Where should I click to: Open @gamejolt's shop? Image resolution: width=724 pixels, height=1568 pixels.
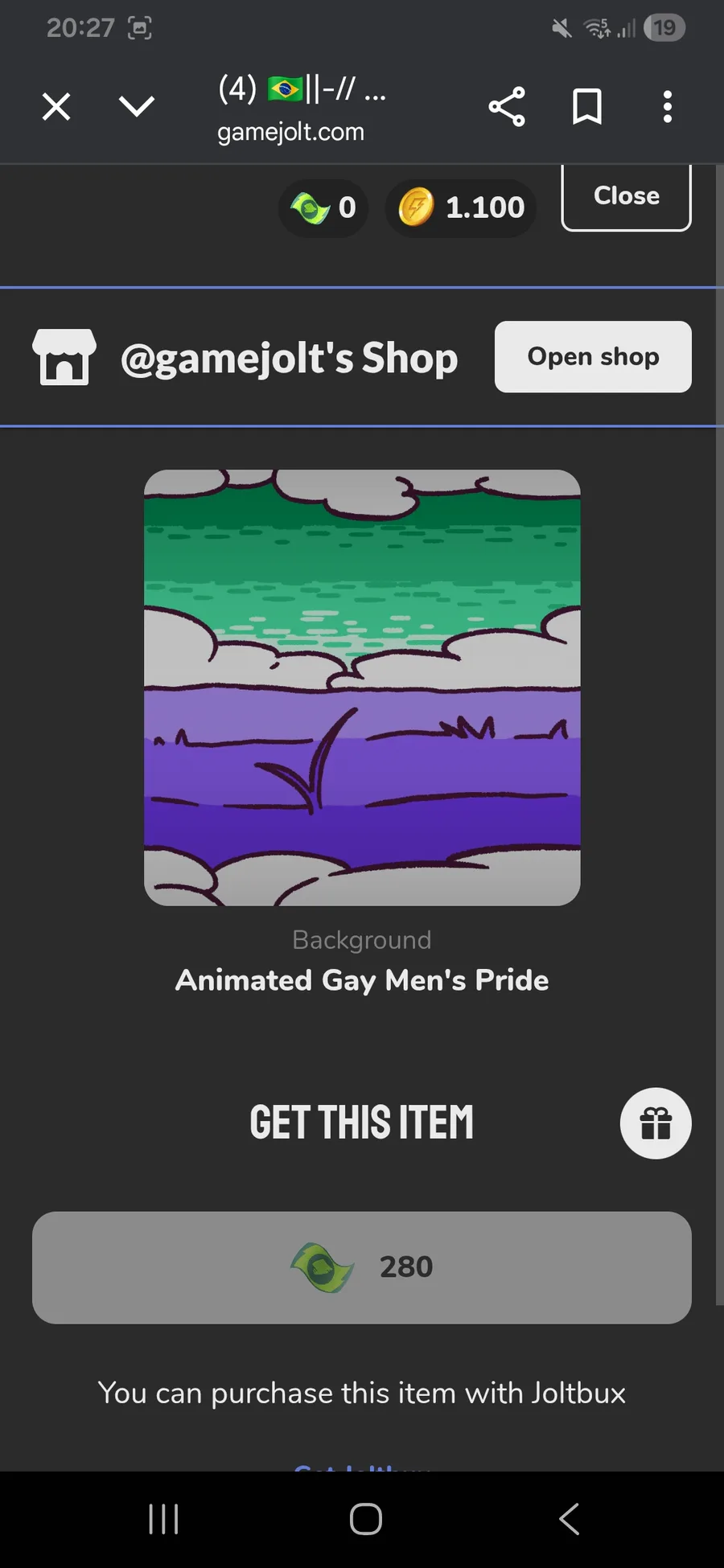(593, 357)
